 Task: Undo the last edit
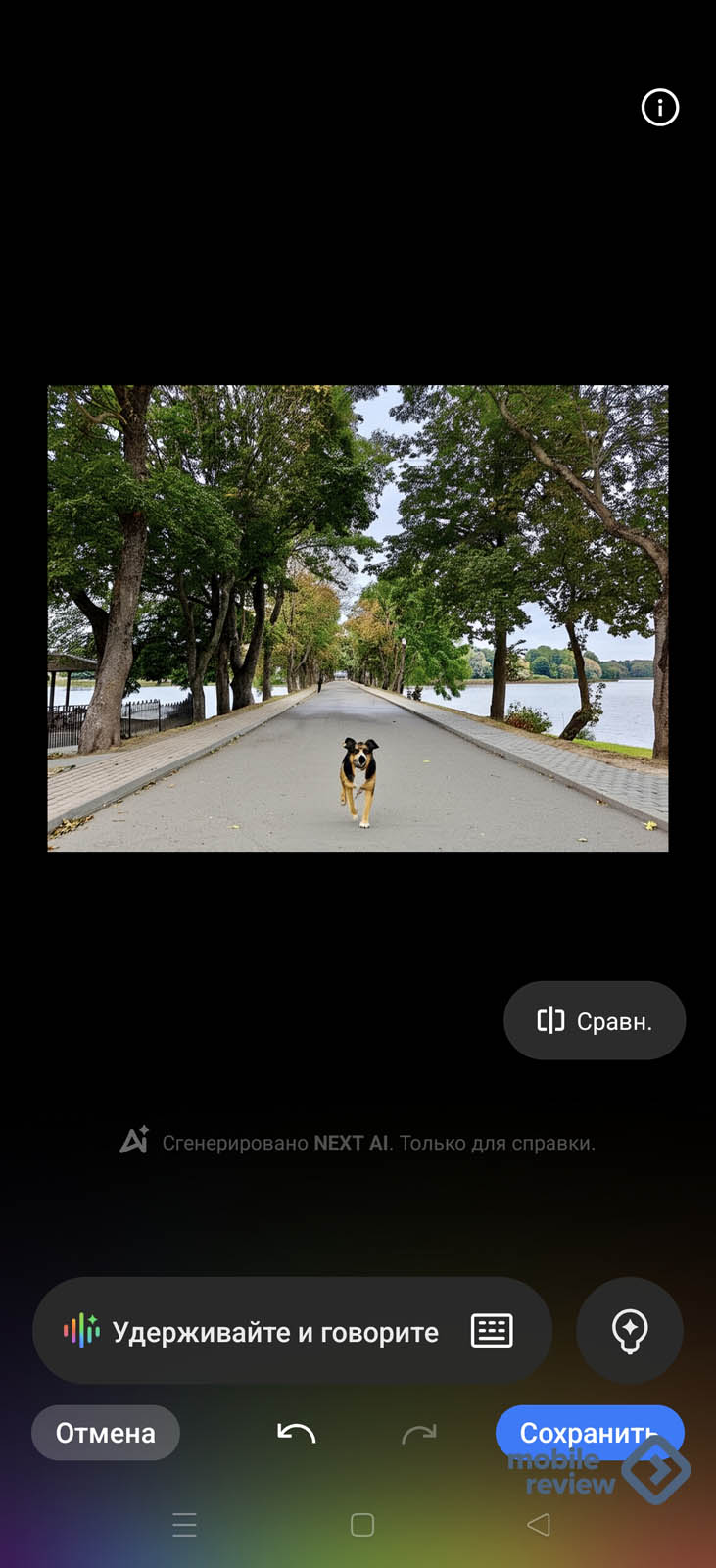click(x=296, y=1433)
